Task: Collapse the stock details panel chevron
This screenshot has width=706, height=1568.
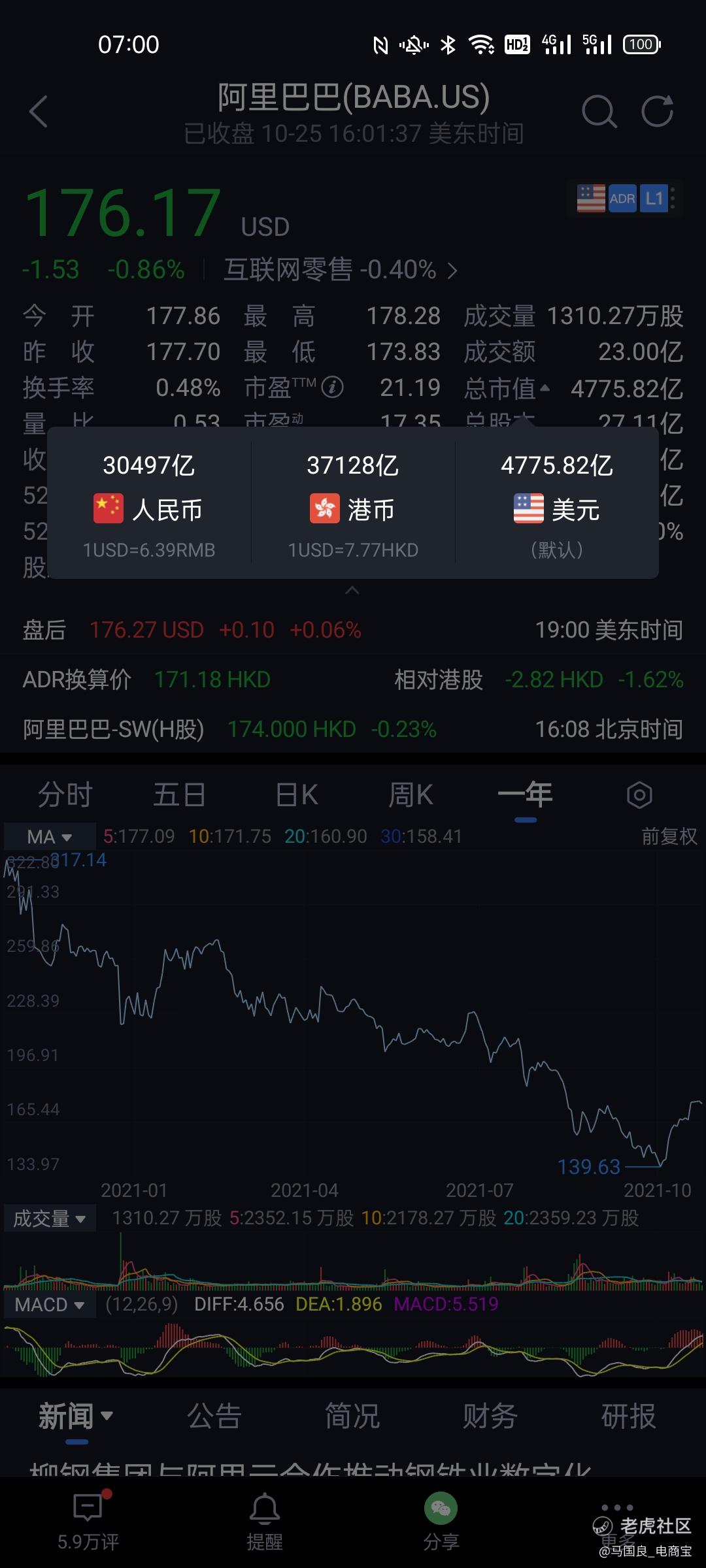Action: click(352, 591)
